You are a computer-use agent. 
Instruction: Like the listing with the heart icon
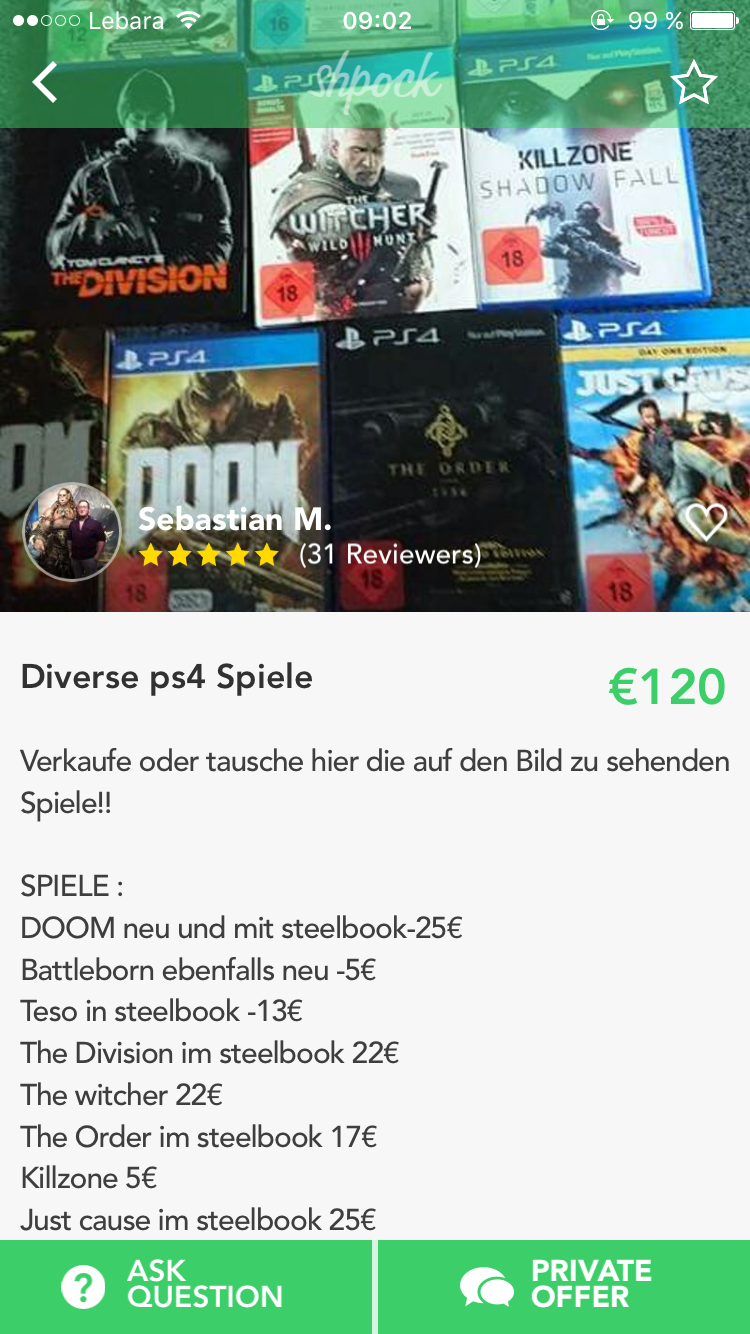pyautogui.click(x=704, y=523)
